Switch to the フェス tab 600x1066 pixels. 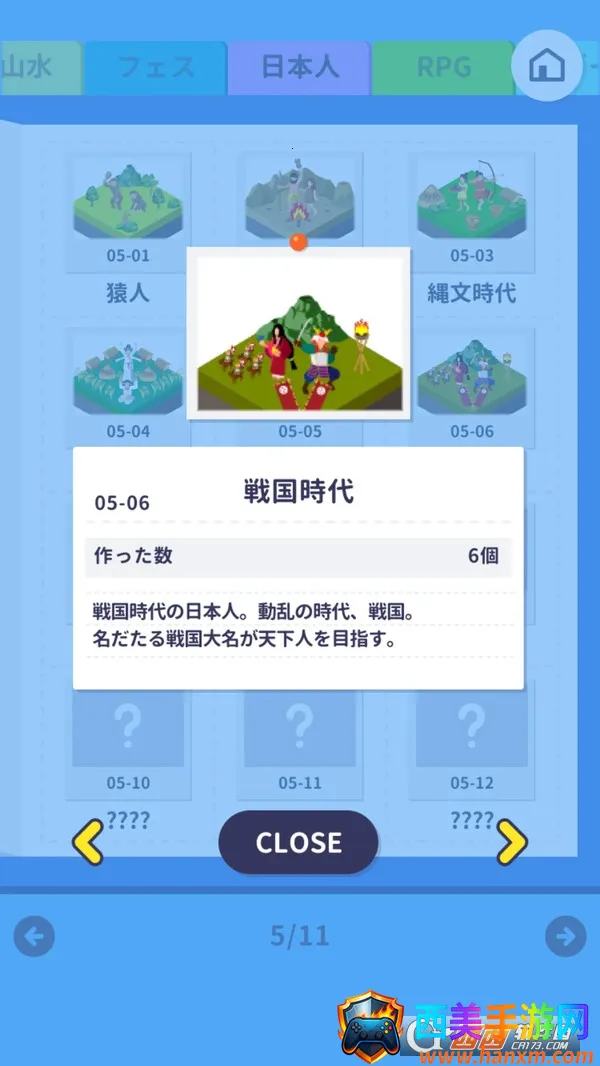click(156, 68)
